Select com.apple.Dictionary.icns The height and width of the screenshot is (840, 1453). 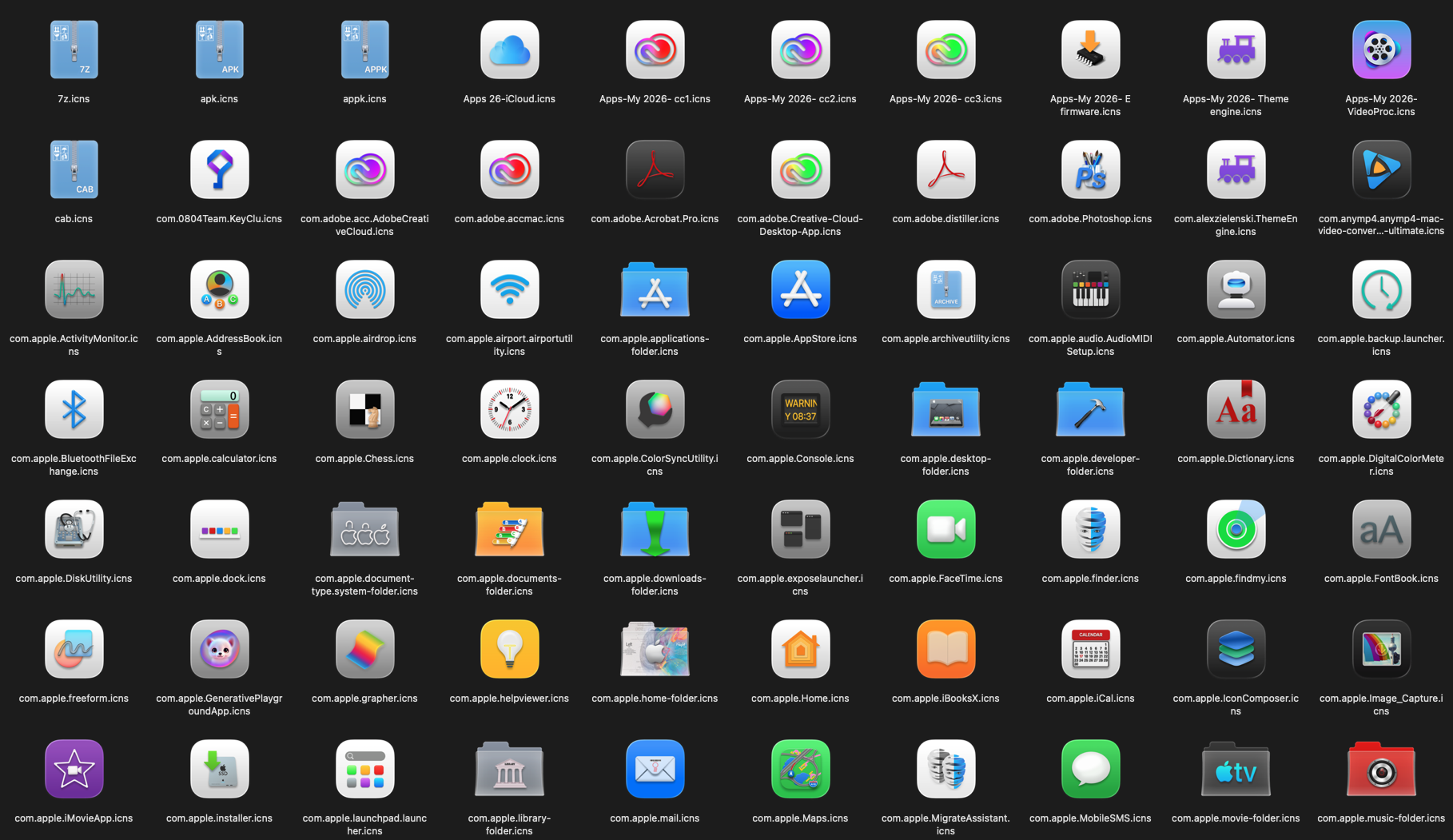1236,410
